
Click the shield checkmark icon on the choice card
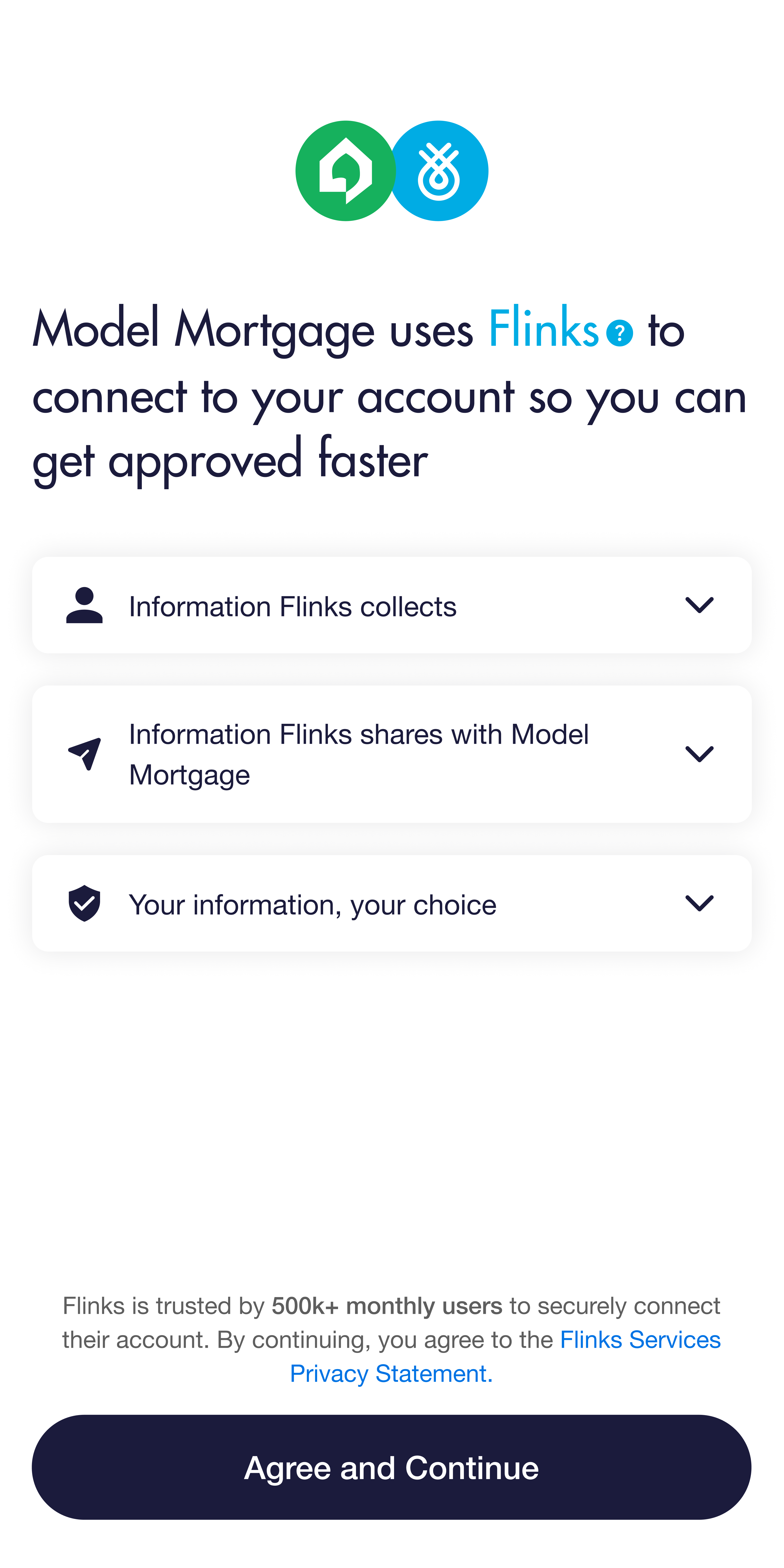click(x=85, y=904)
